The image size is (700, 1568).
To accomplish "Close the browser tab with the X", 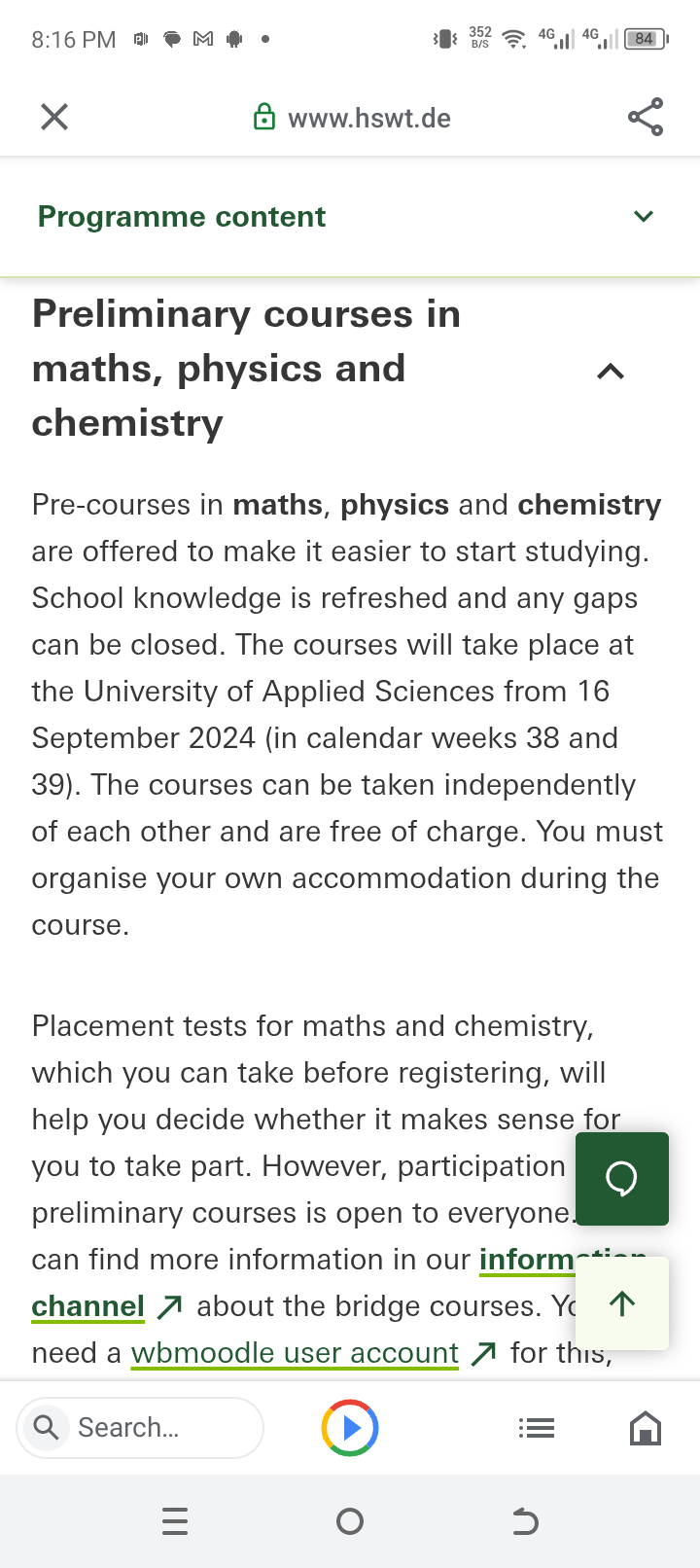I will point(54,118).
